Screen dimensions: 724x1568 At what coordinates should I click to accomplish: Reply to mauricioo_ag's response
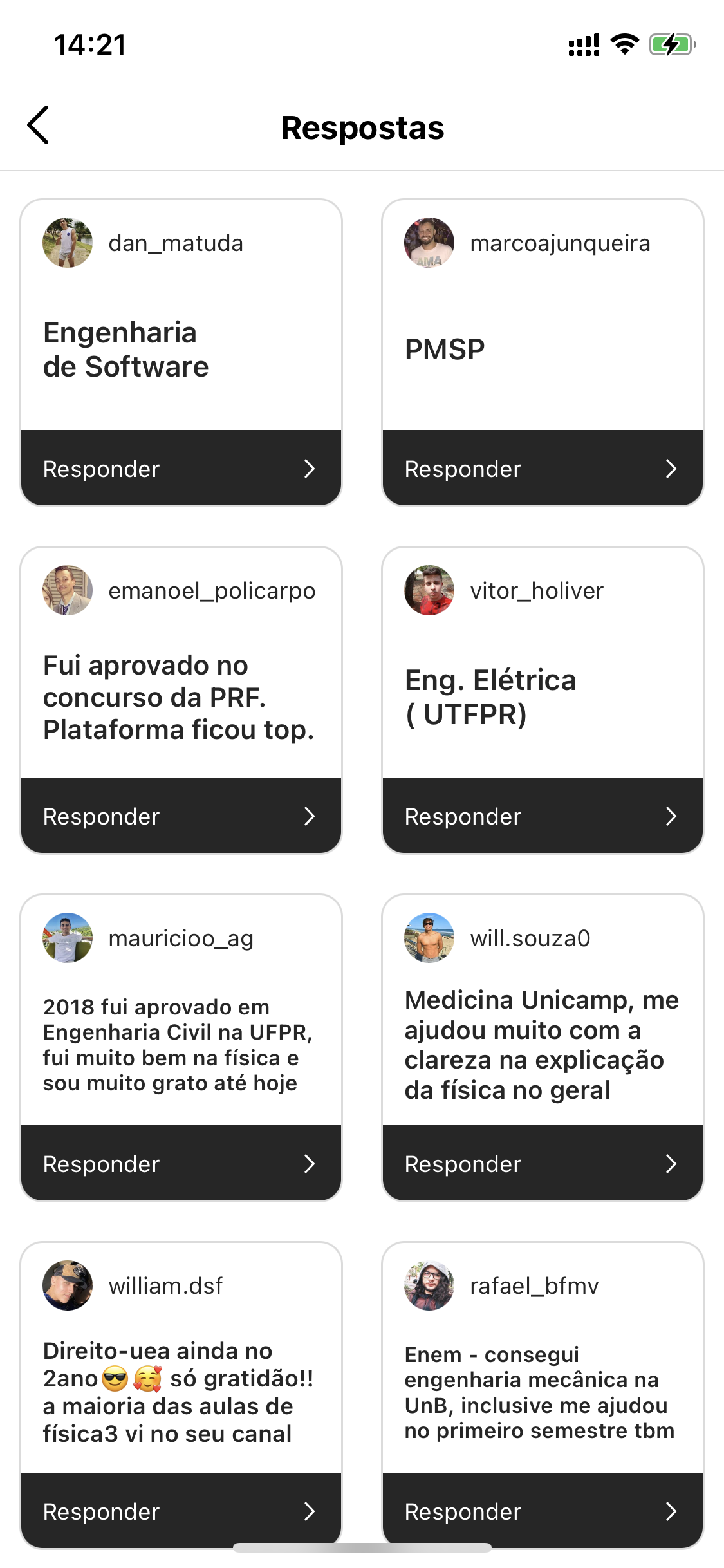tap(180, 1164)
